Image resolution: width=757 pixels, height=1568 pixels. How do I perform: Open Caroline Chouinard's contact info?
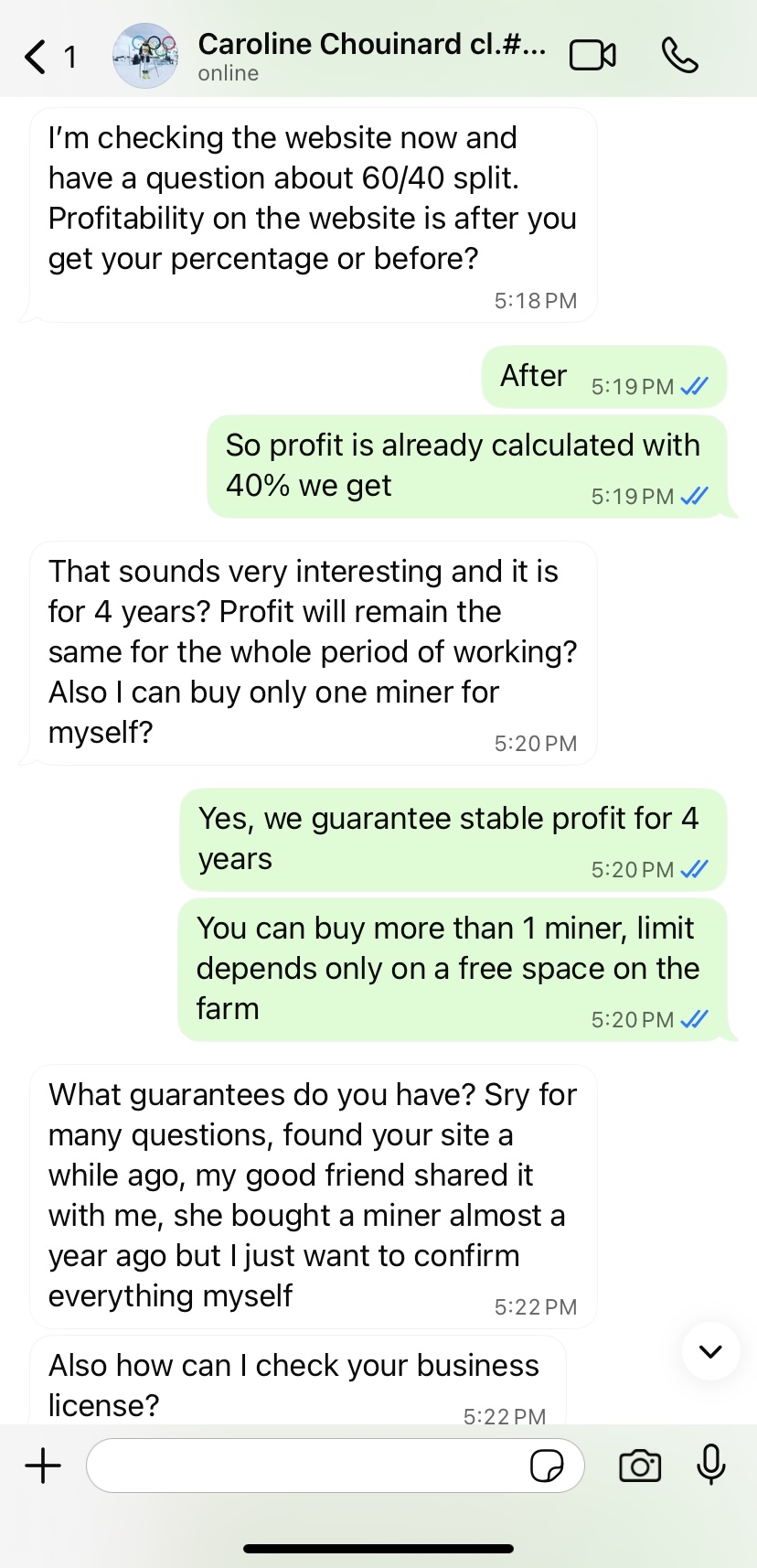coord(371,55)
